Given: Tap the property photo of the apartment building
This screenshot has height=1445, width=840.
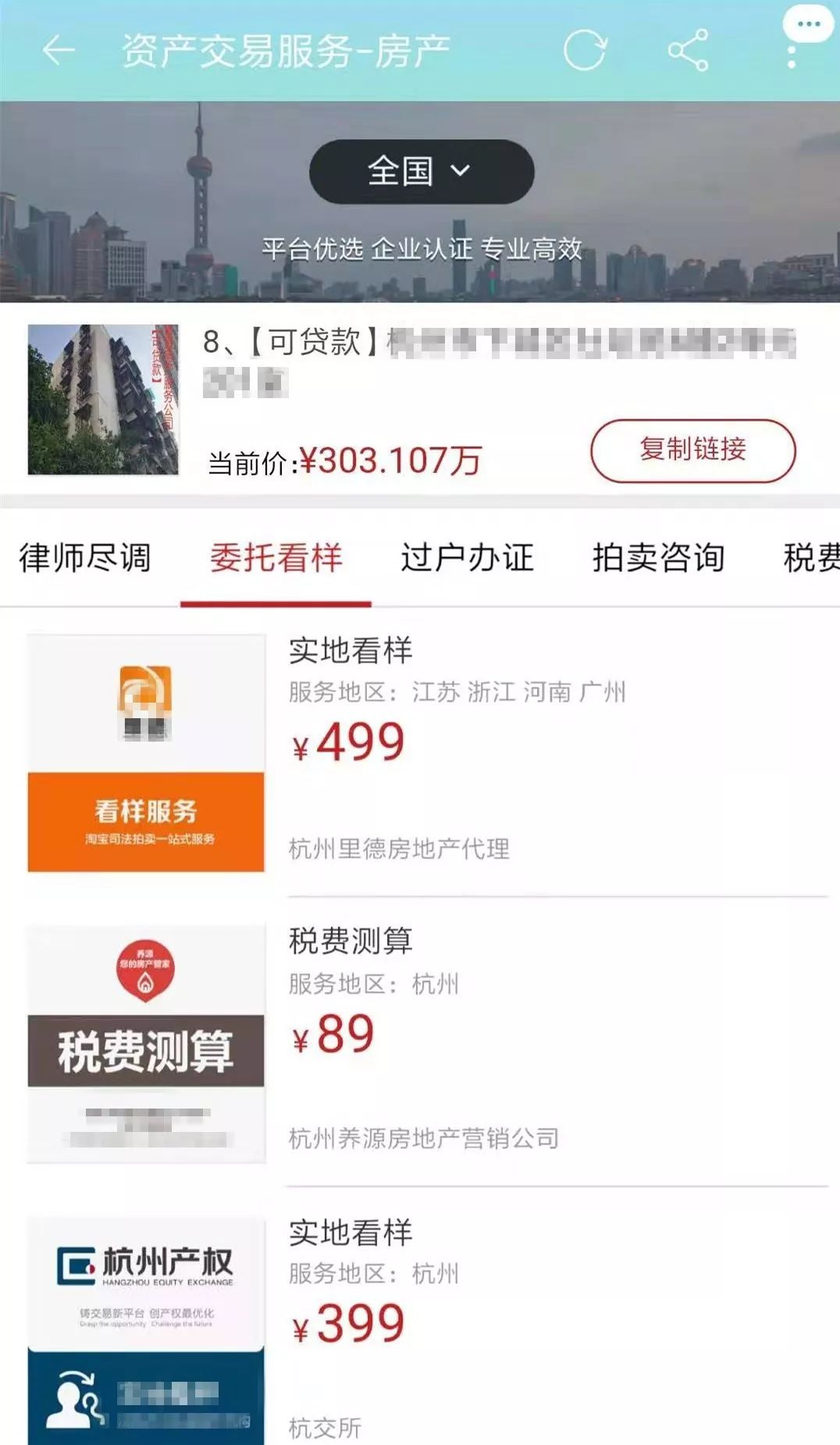Looking at the screenshot, I should coord(101,400).
